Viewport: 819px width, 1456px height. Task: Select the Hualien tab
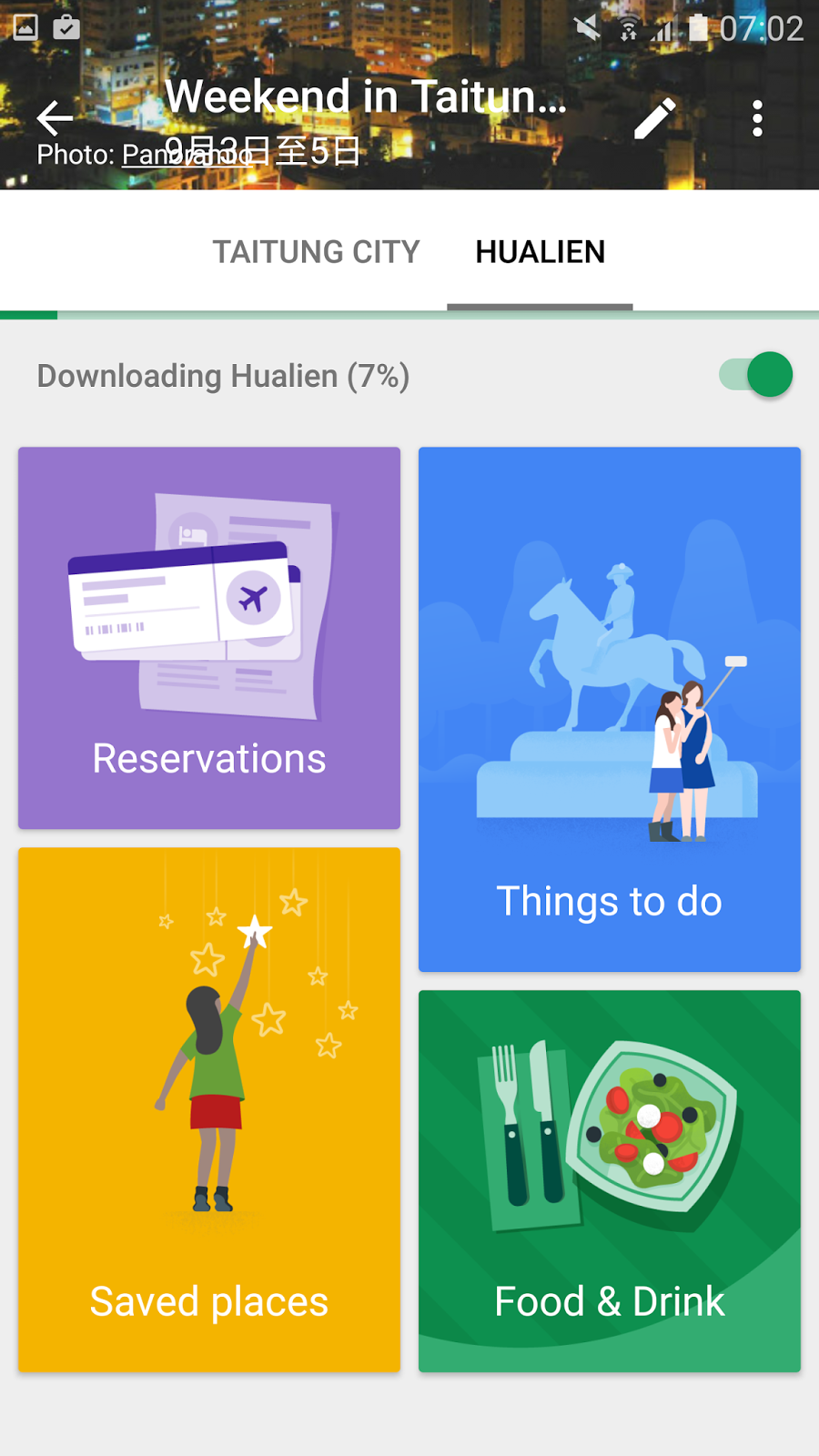click(x=540, y=252)
